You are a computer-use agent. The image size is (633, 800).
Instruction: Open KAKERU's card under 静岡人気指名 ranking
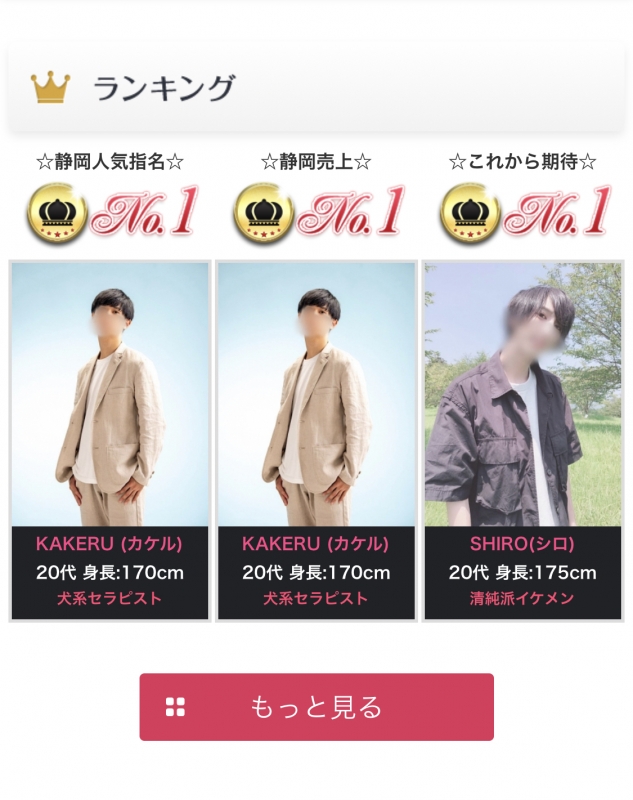pos(110,440)
